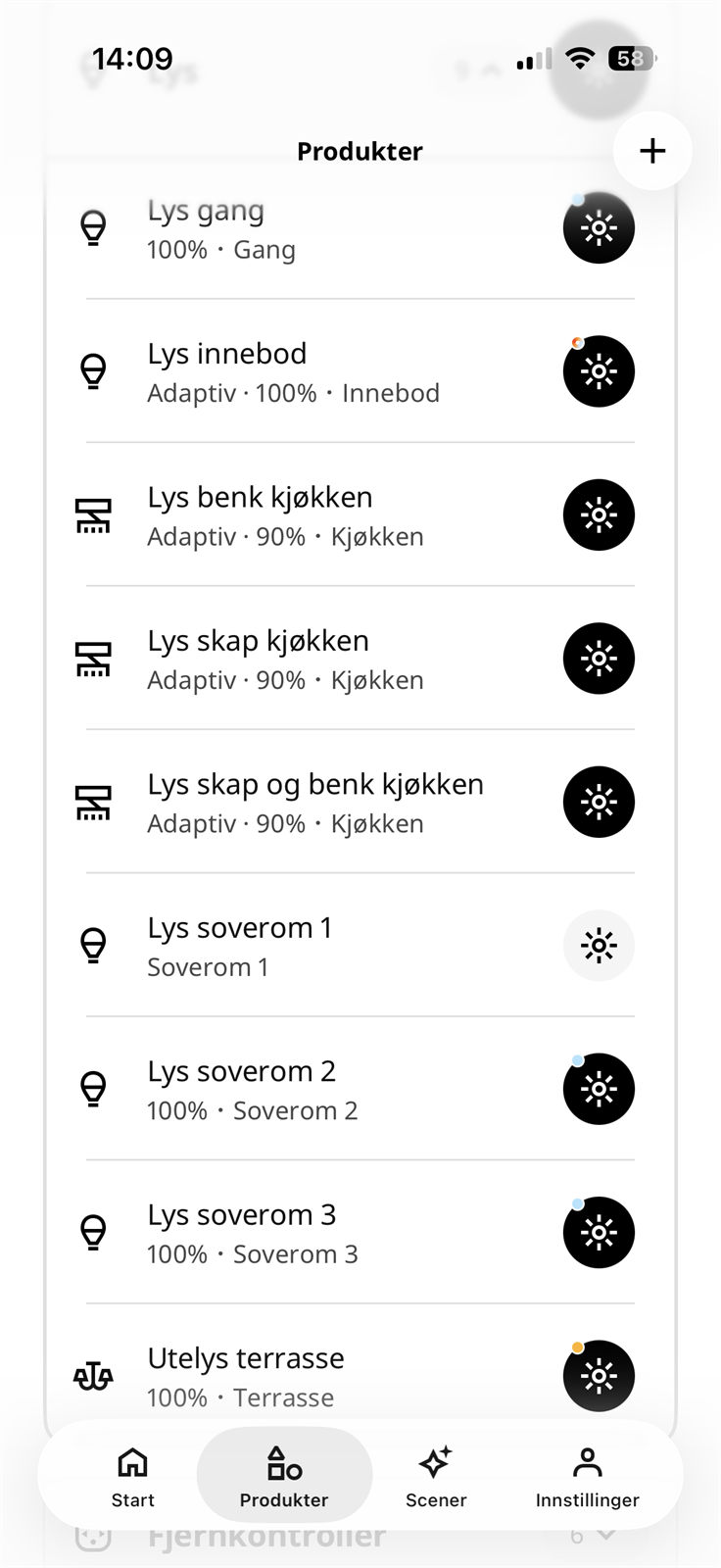The height and width of the screenshot is (1568, 721).
Task: Click the counter light icon for Lys benk kjøkken
Action: coord(94,514)
